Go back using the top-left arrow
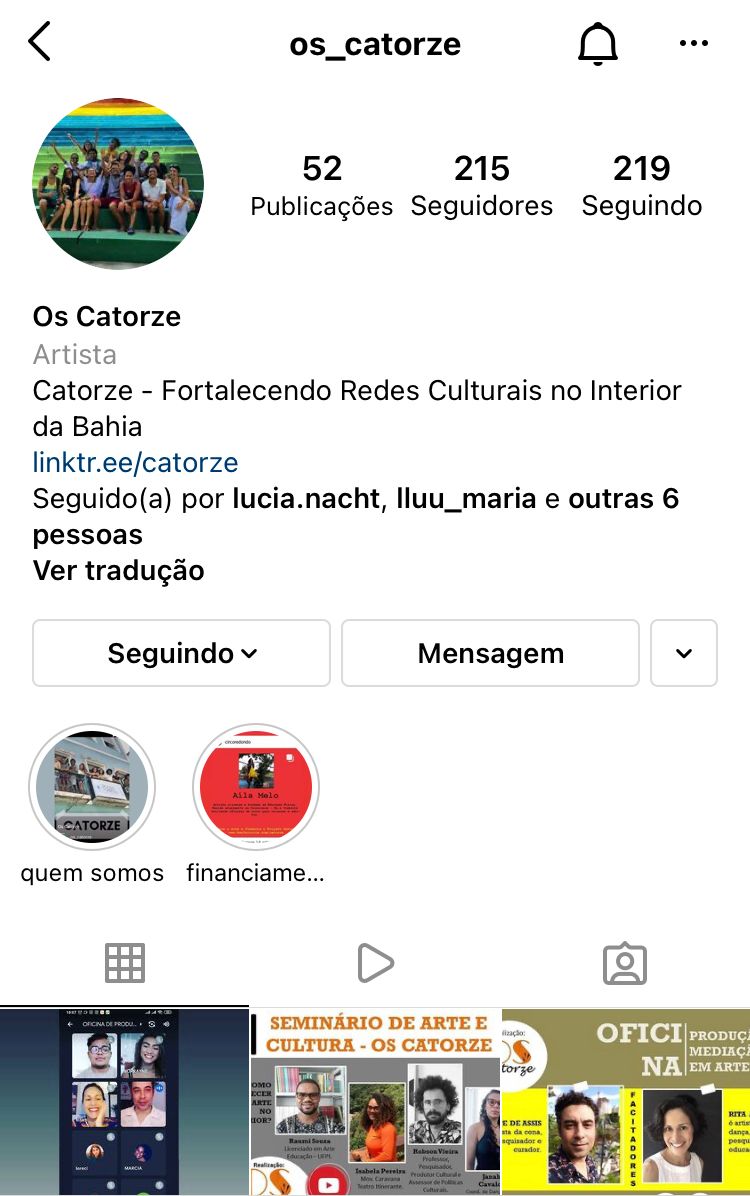 click(x=40, y=43)
